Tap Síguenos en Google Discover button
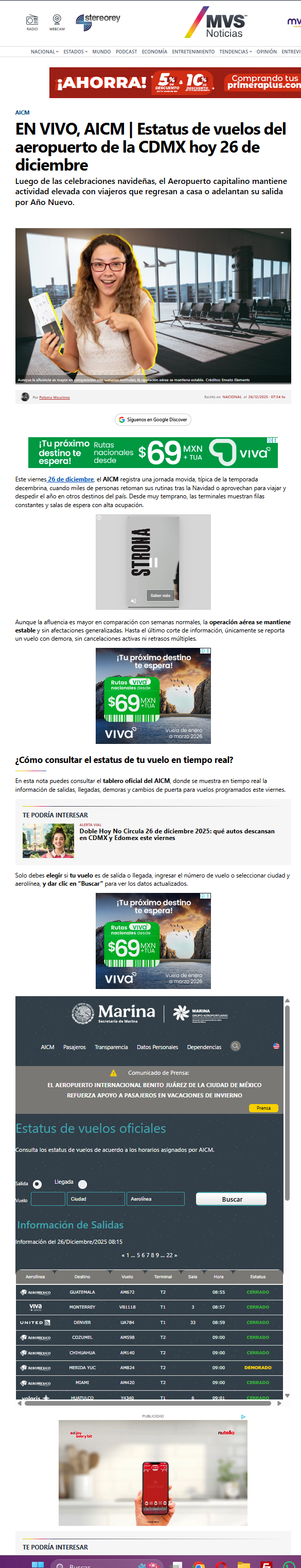The width and height of the screenshot is (301, 1568). point(153,419)
